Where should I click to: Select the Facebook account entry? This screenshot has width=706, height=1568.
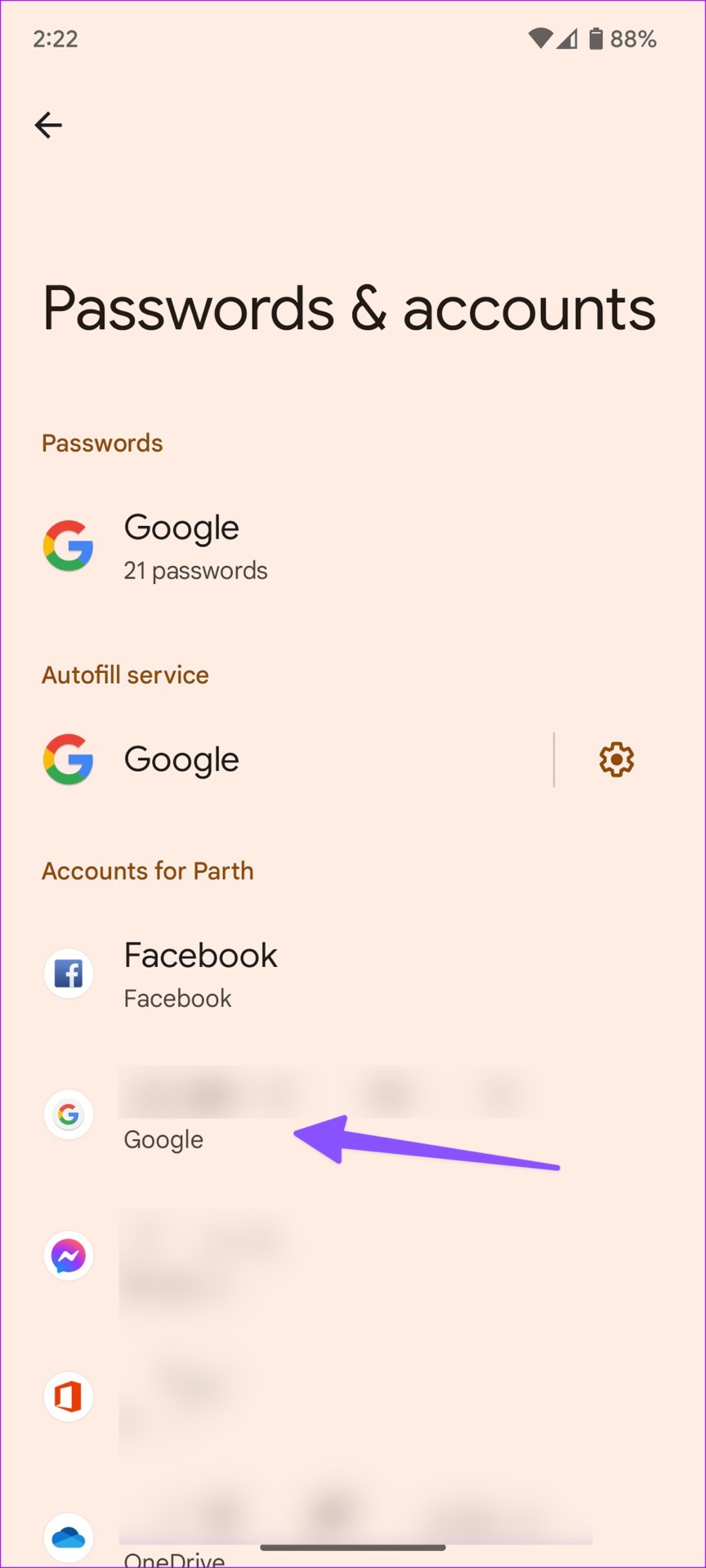(200, 972)
